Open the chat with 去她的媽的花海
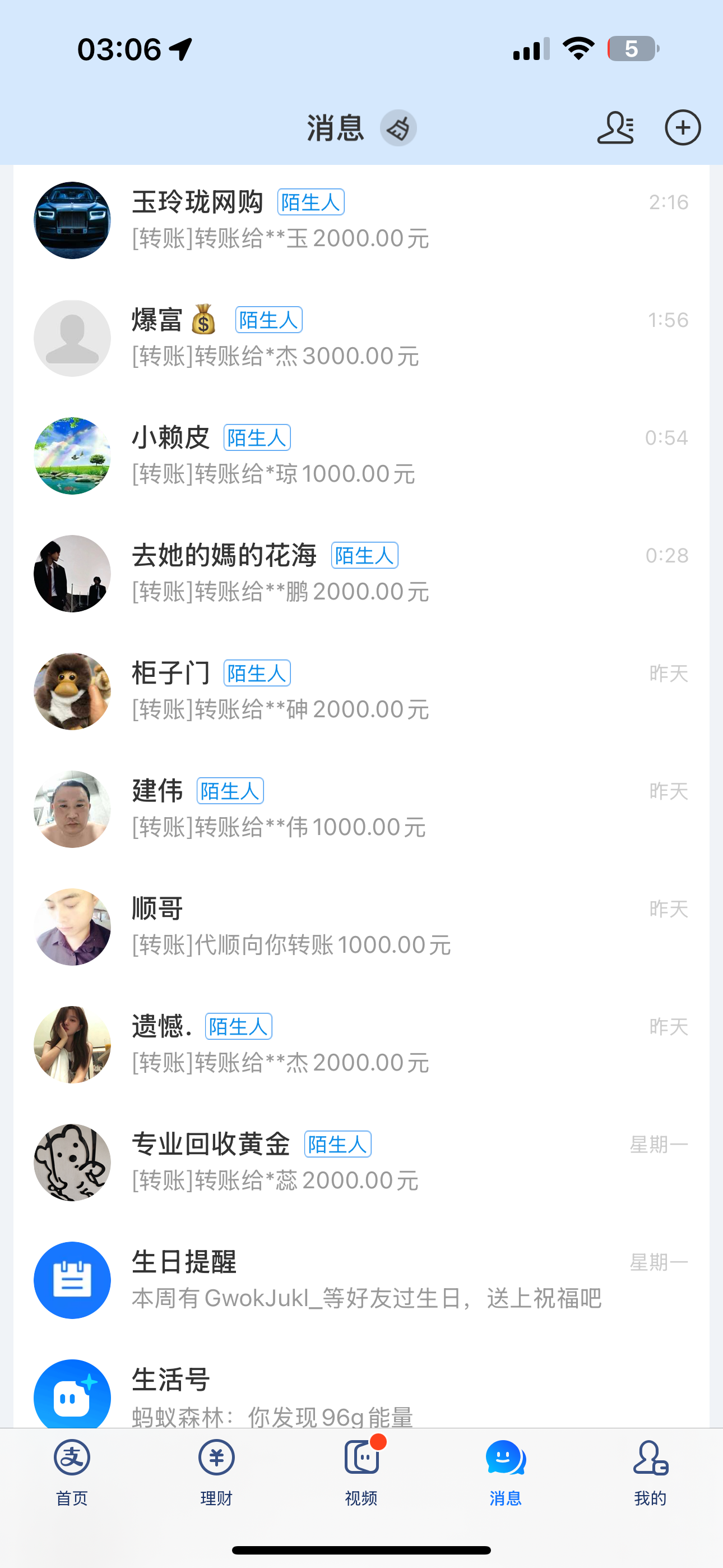Image resolution: width=723 pixels, height=1568 pixels. (361, 574)
